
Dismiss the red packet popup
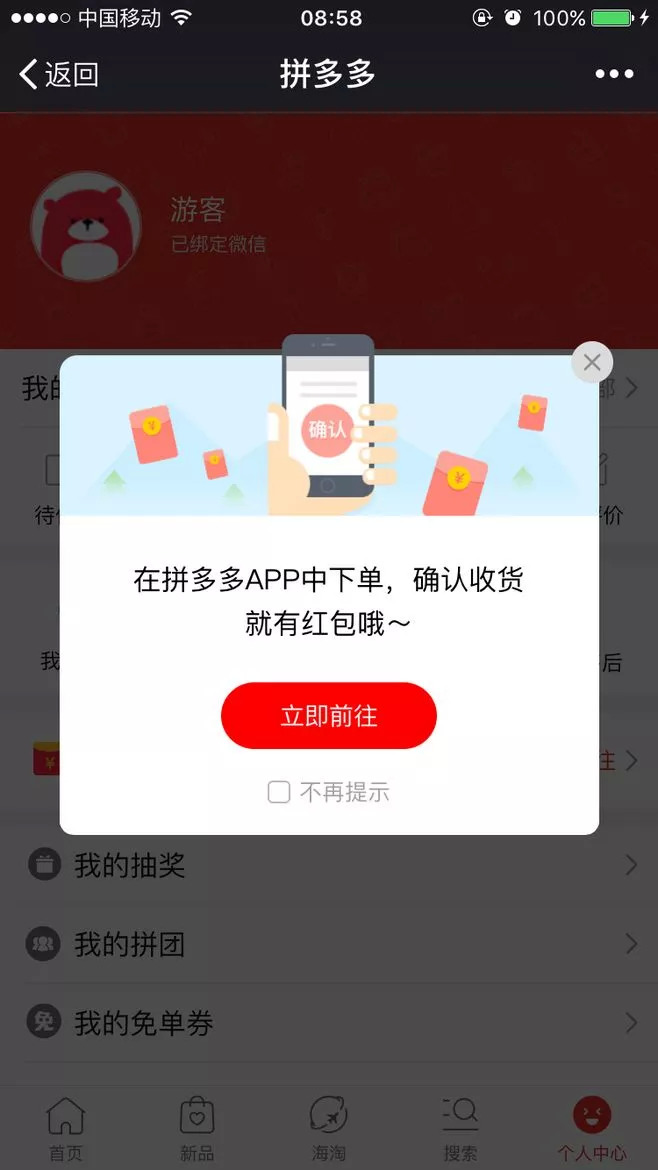(x=592, y=362)
